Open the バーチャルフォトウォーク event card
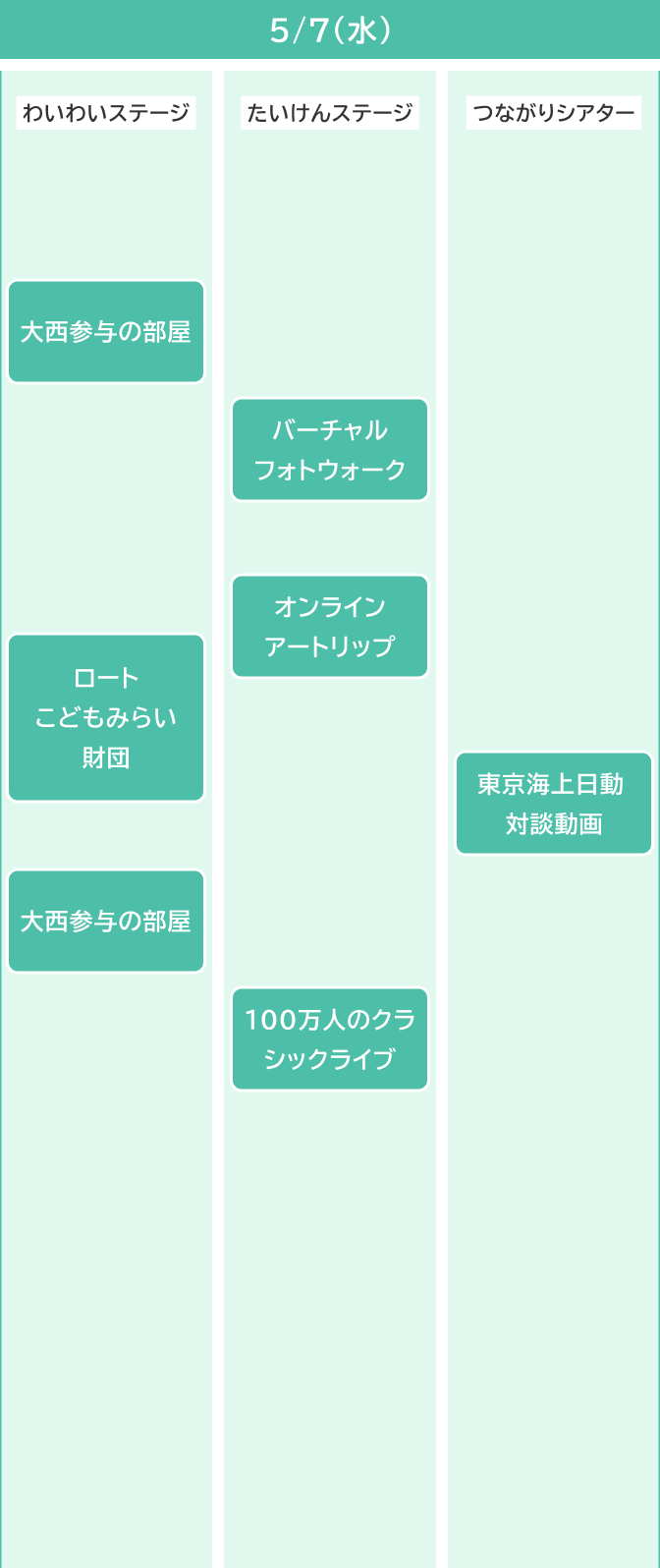 click(330, 450)
